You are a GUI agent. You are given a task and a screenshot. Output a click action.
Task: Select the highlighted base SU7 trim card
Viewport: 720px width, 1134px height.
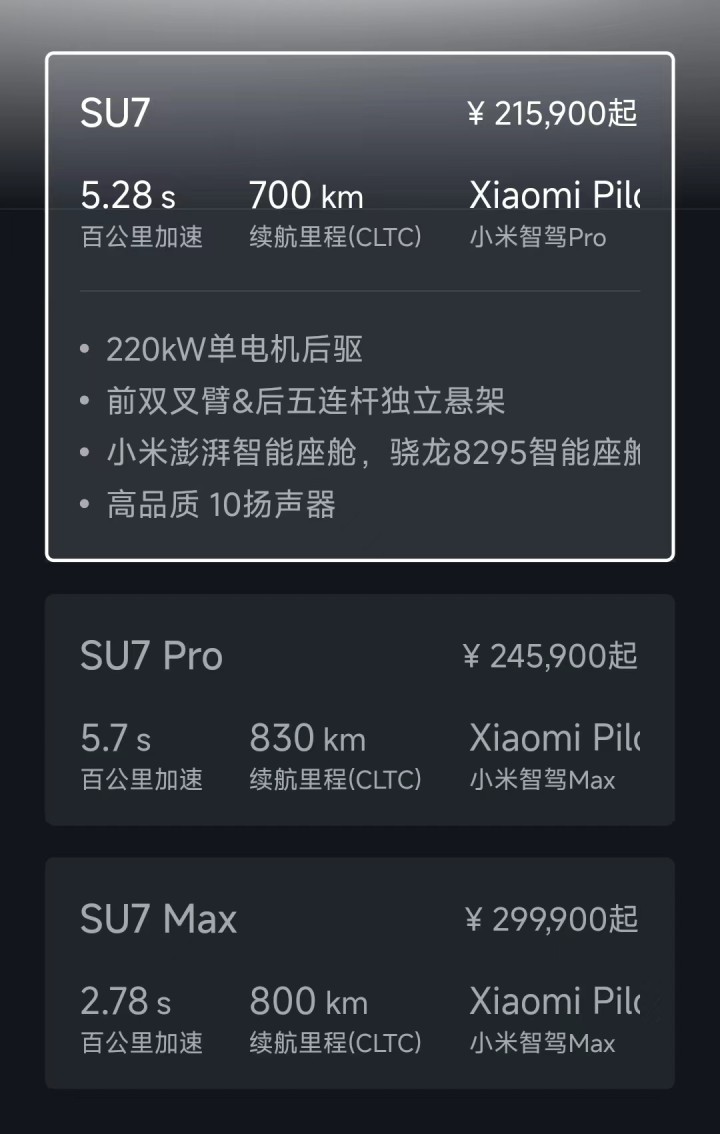coord(360,300)
